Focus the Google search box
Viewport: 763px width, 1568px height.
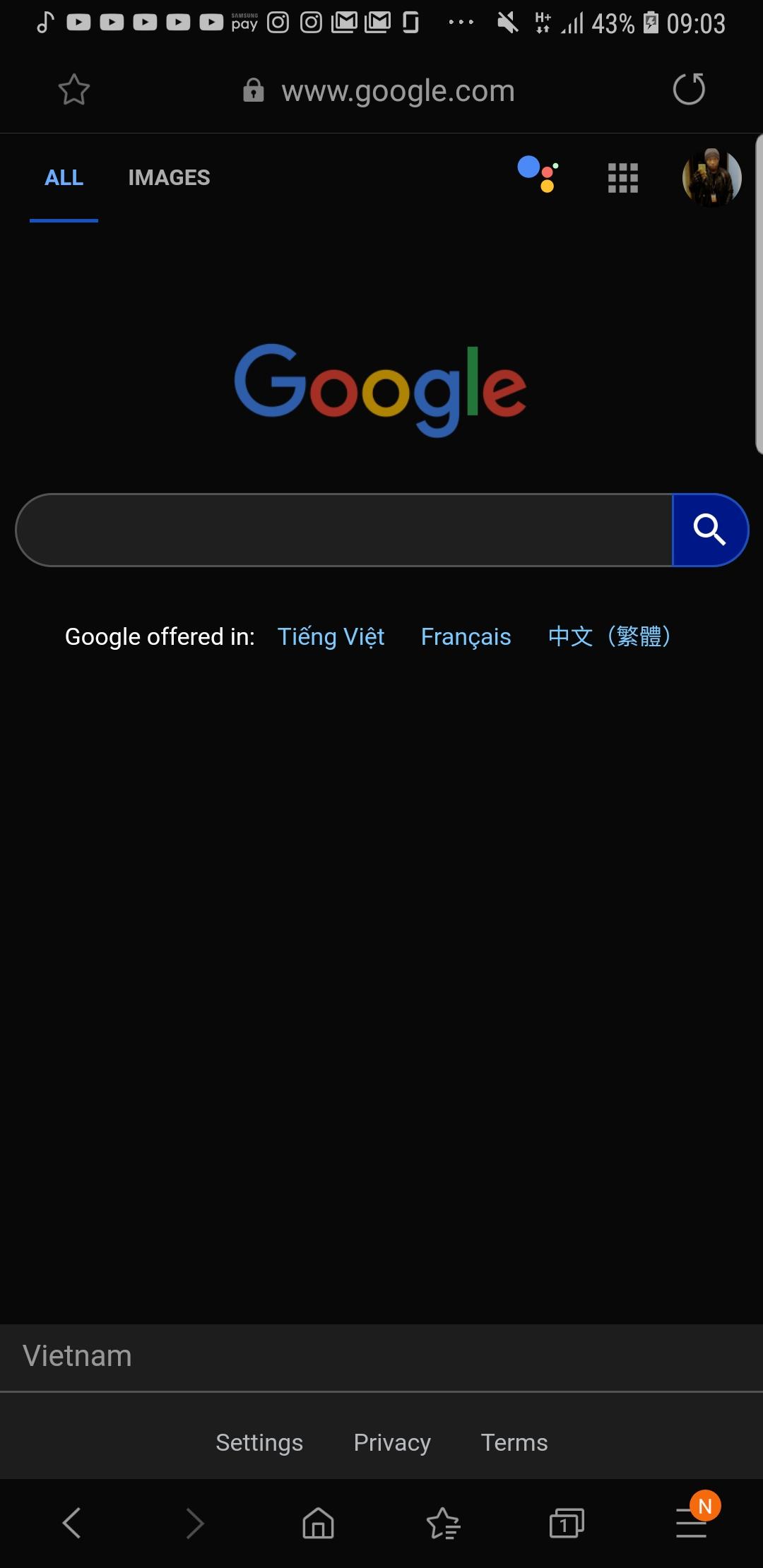pyautogui.click(x=343, y=530)
